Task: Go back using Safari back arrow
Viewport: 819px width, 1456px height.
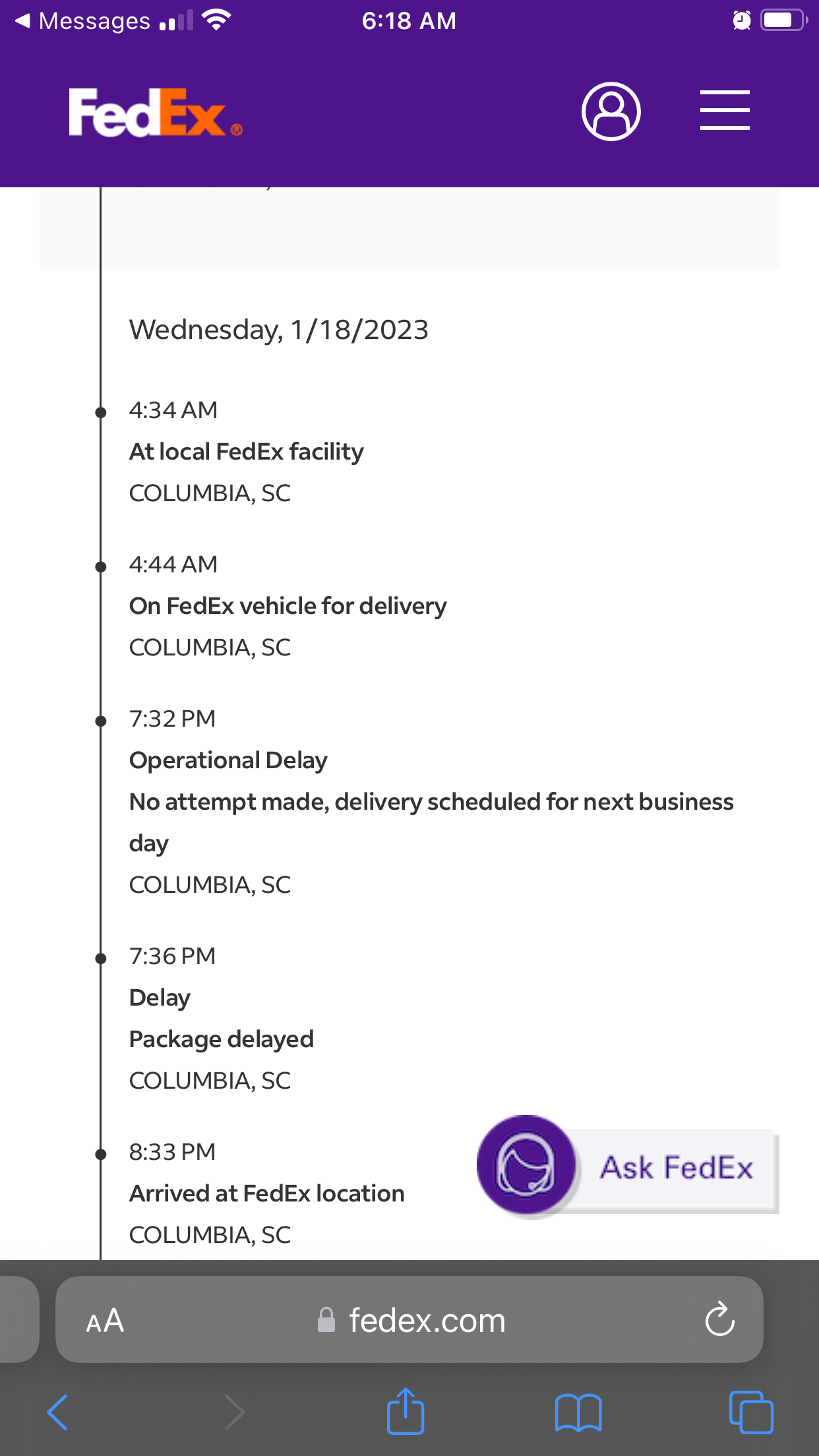Action: [57, 1411]
